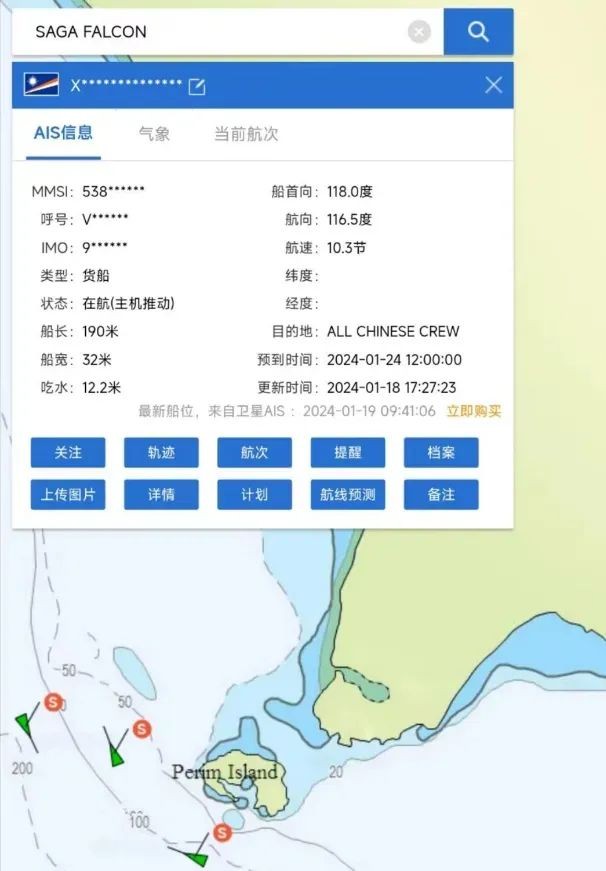
Task: Open 详情 details
Action: click(161, 495)
